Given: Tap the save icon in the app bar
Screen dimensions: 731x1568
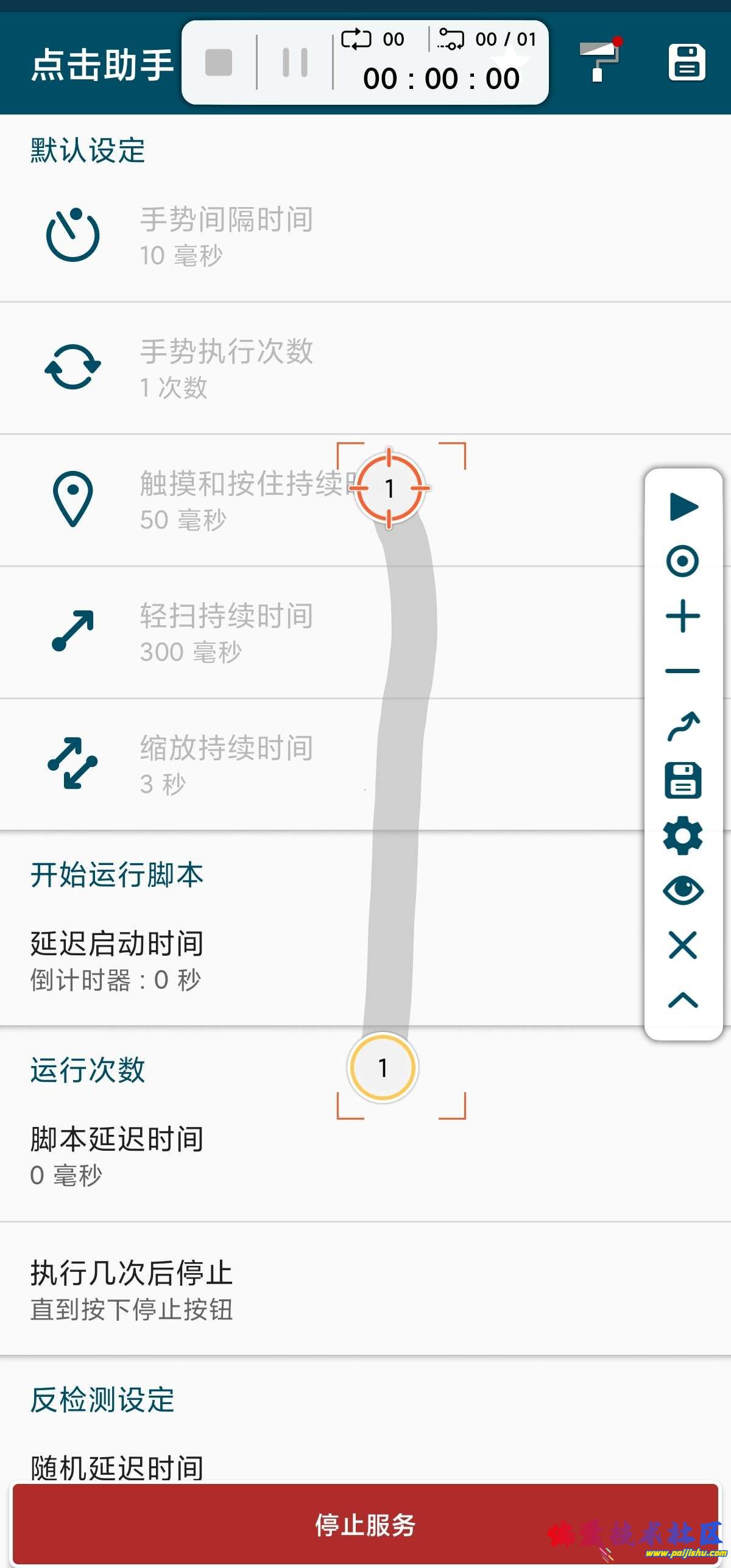Looking at the screenshot, I should tap(687, 62).
